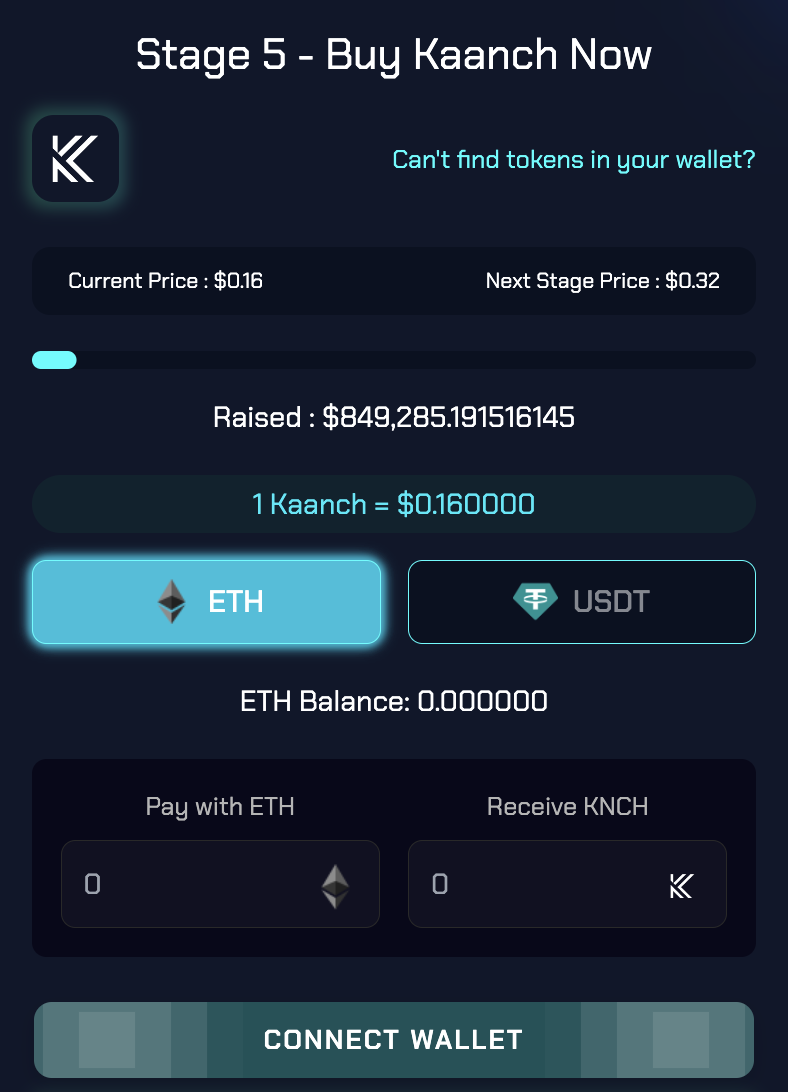
Task: Switch payment selection back to ETH
Action: (206, 601)
